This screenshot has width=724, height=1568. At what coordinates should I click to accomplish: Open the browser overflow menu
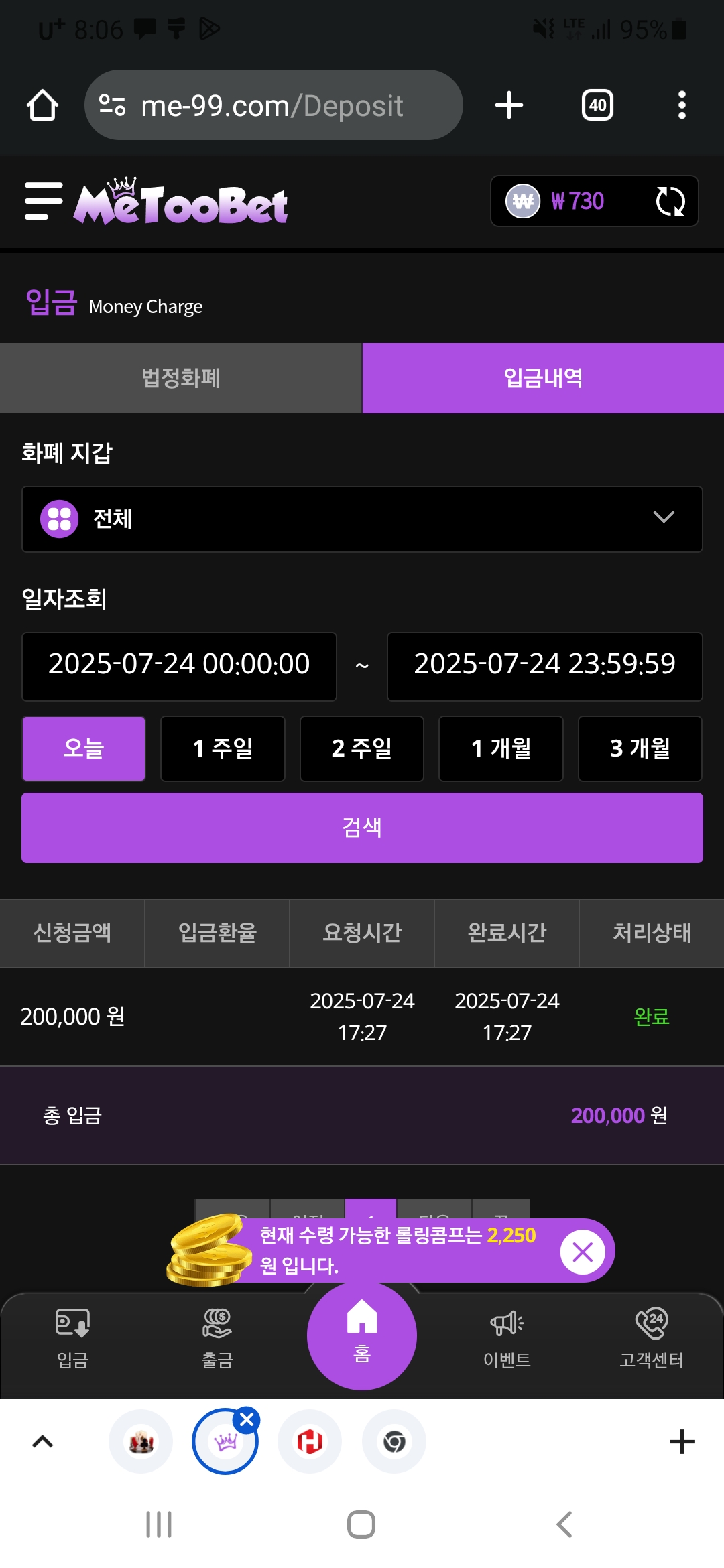[x=682, y=105]
